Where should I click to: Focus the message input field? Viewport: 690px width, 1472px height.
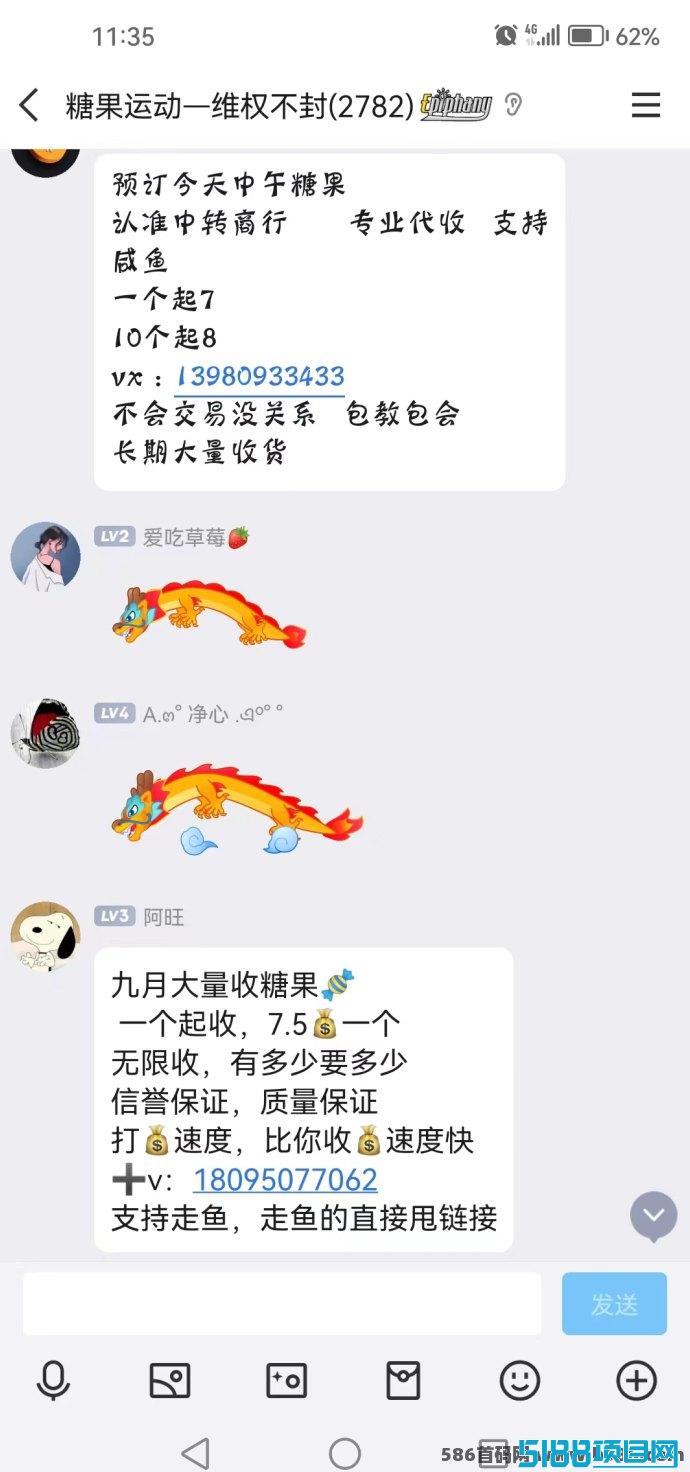[282, 1303]
